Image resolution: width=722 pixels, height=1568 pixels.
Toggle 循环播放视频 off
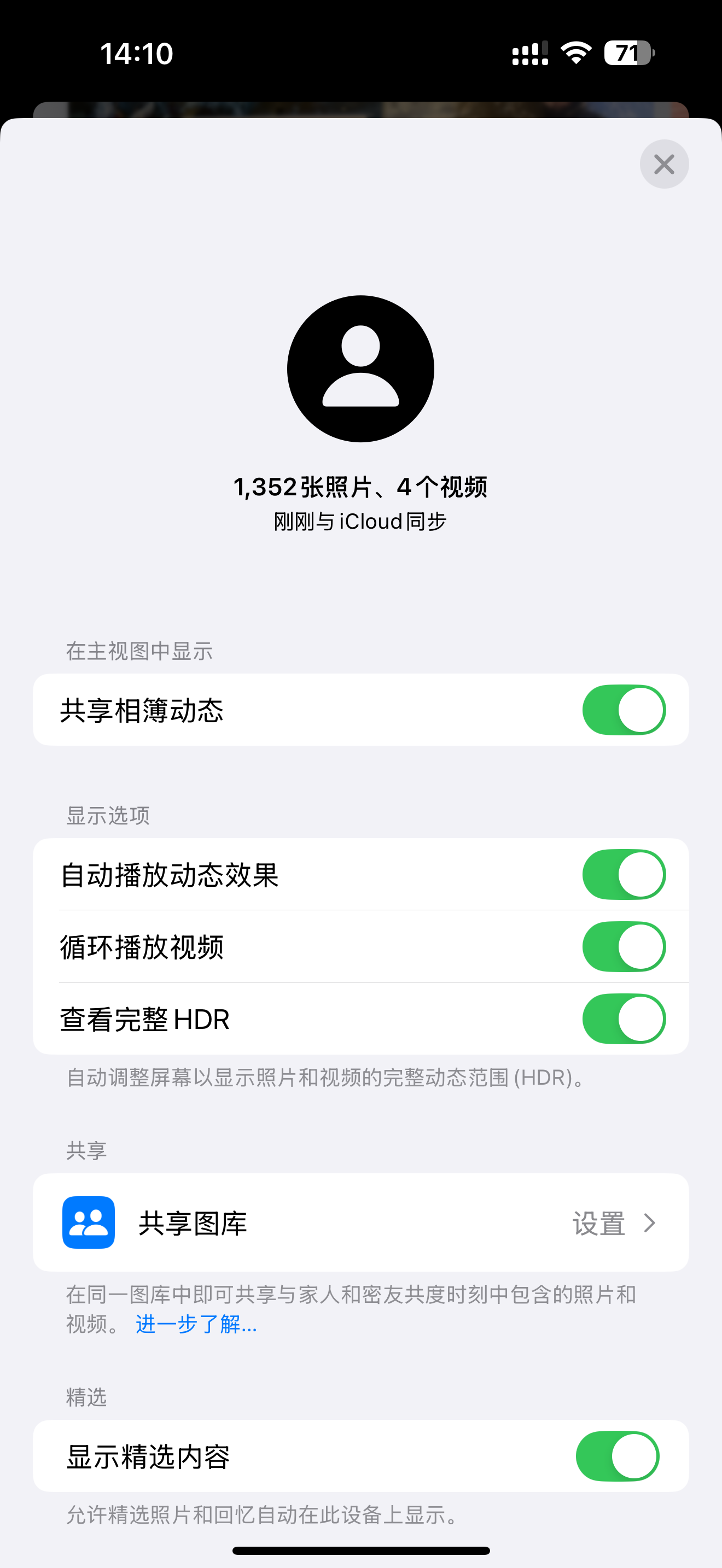point(624,946)
